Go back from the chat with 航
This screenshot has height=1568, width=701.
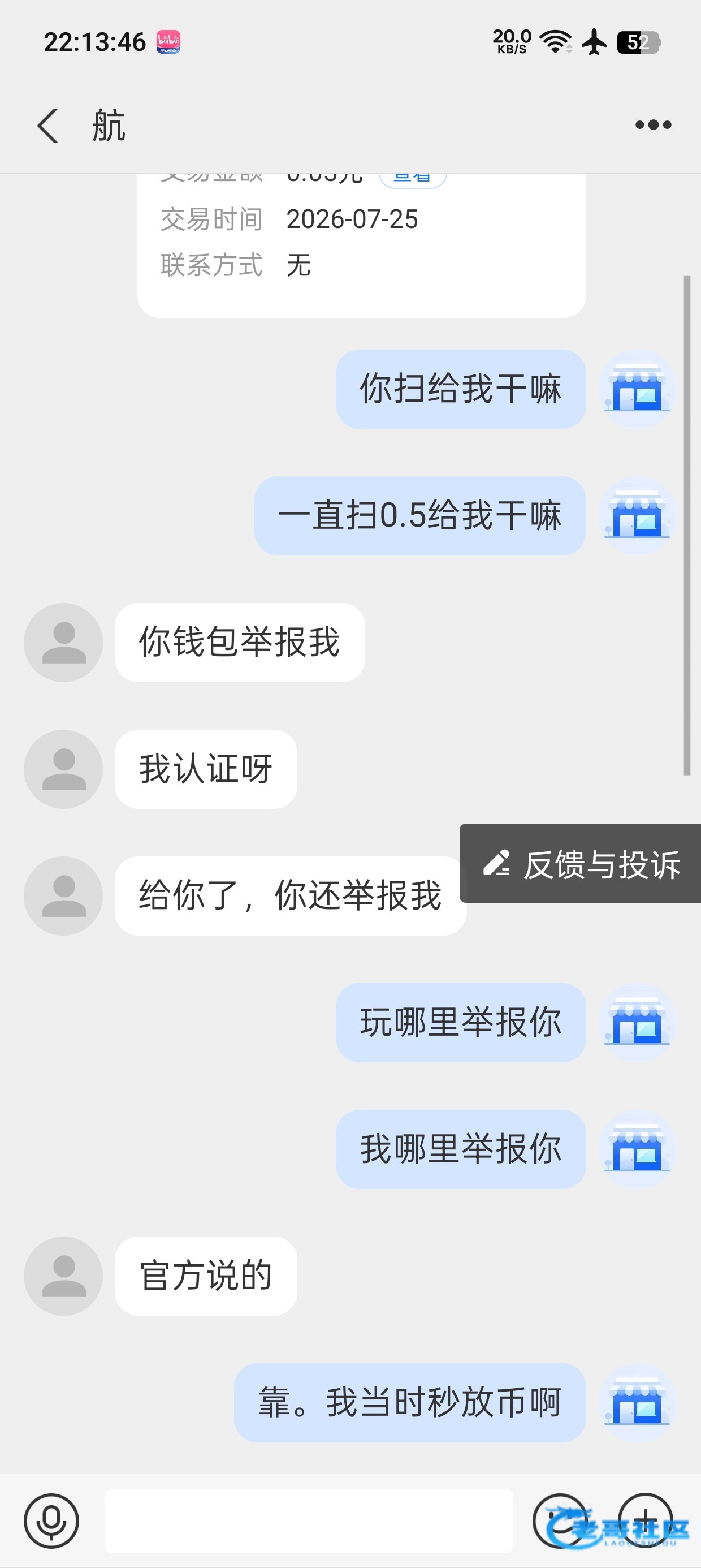(48, 126)
